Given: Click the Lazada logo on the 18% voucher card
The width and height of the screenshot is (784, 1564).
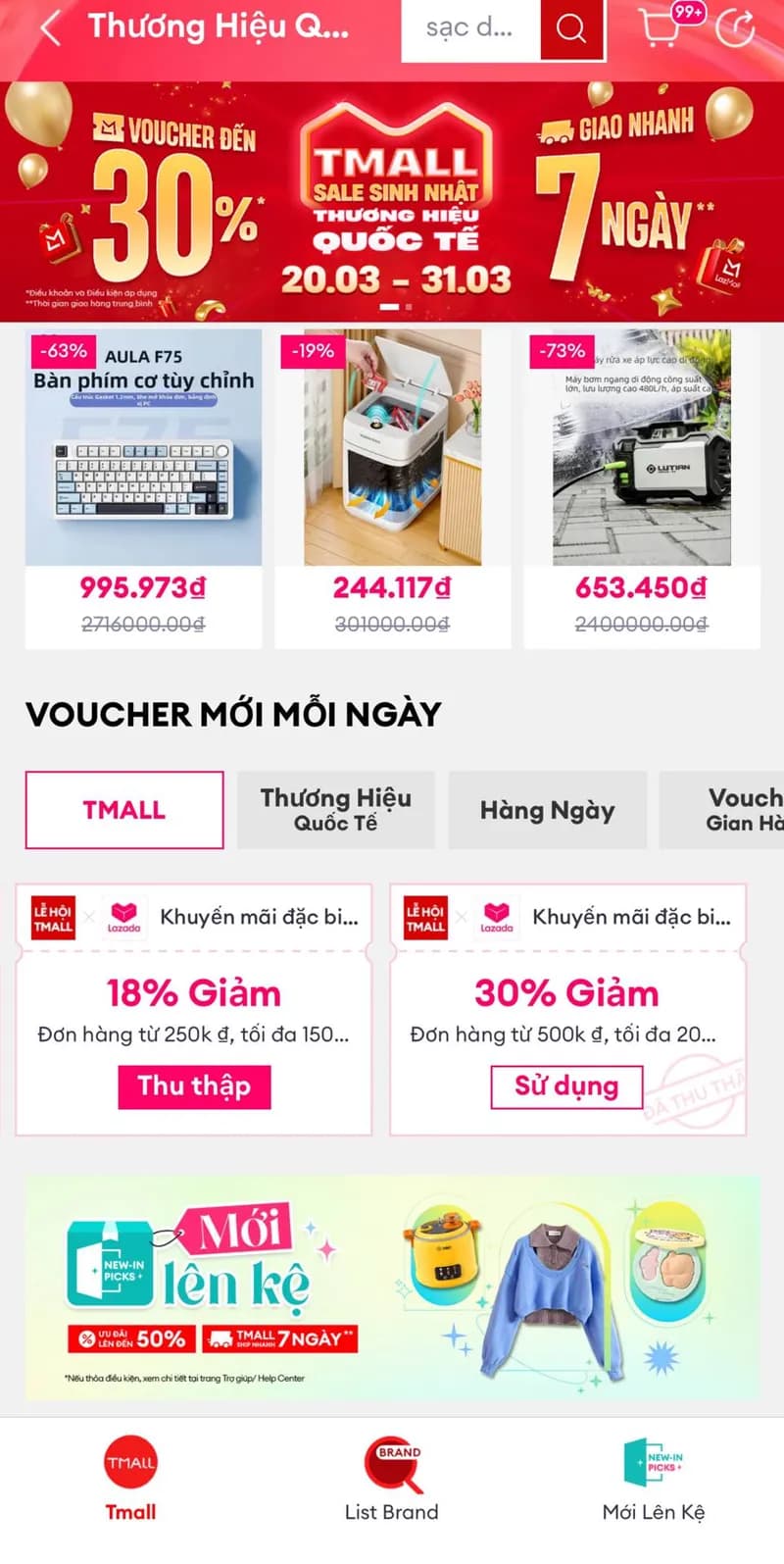Looking at the screenshot, I should point(123,917).
